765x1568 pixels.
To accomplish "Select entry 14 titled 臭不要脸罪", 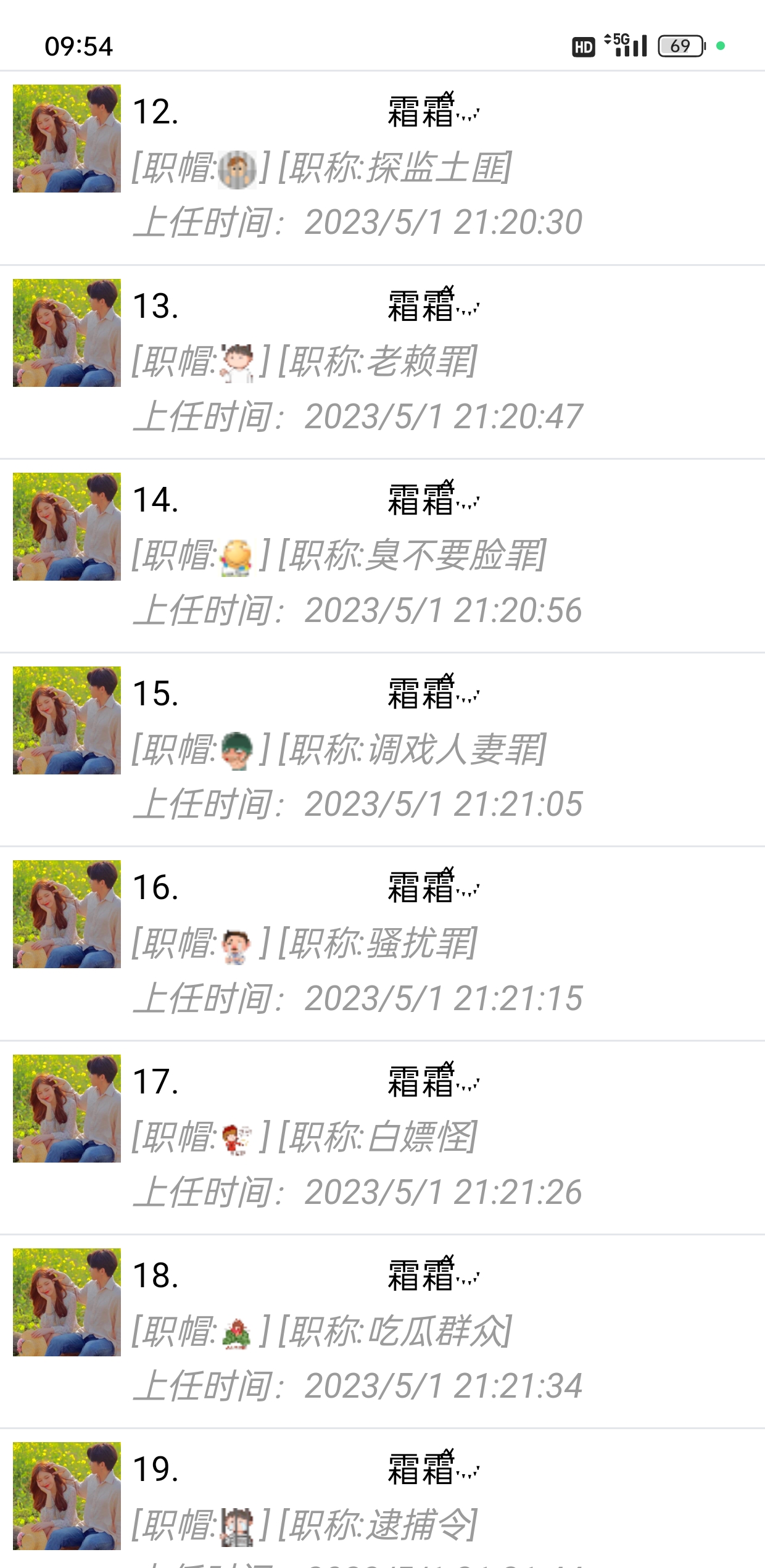I will (382, 555).
